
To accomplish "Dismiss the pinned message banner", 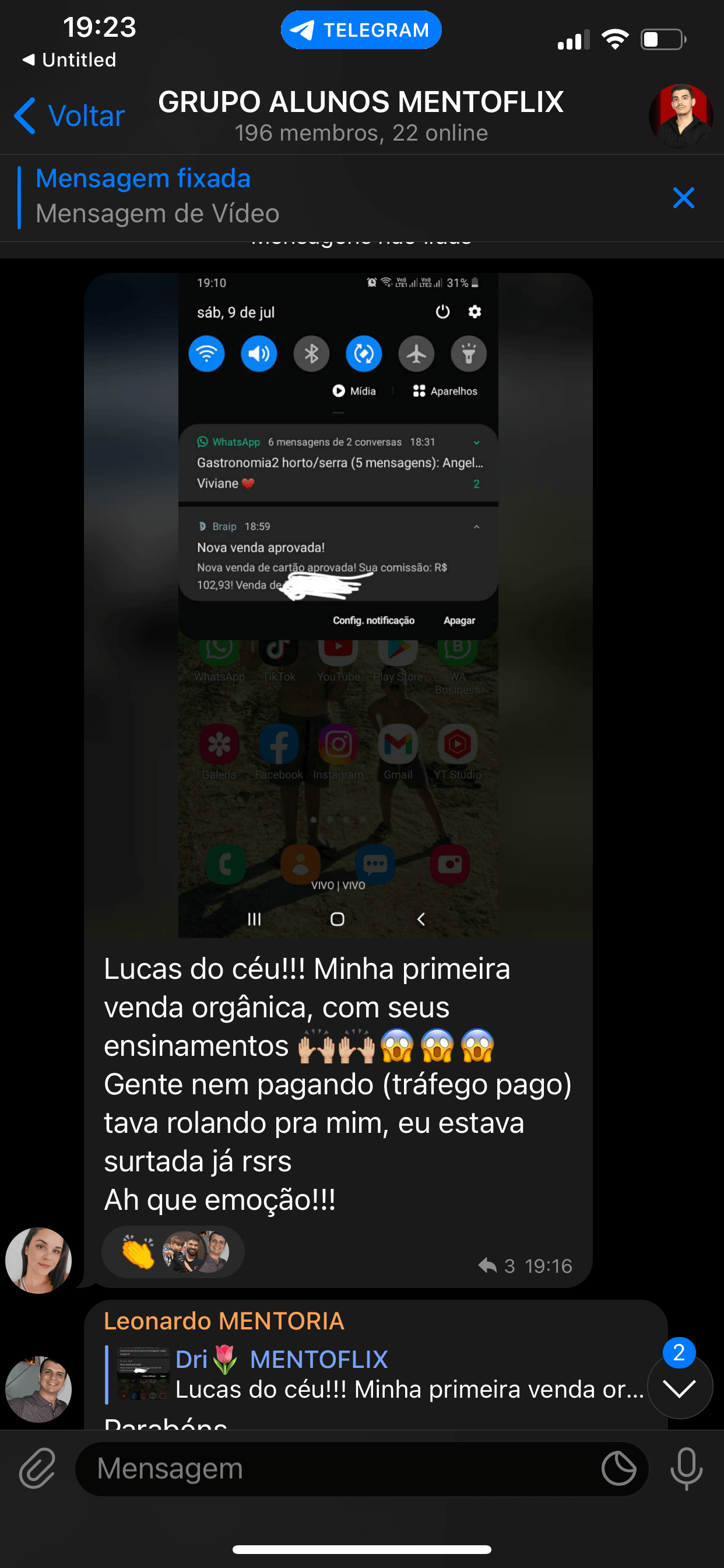I will (x=683, y=198).
